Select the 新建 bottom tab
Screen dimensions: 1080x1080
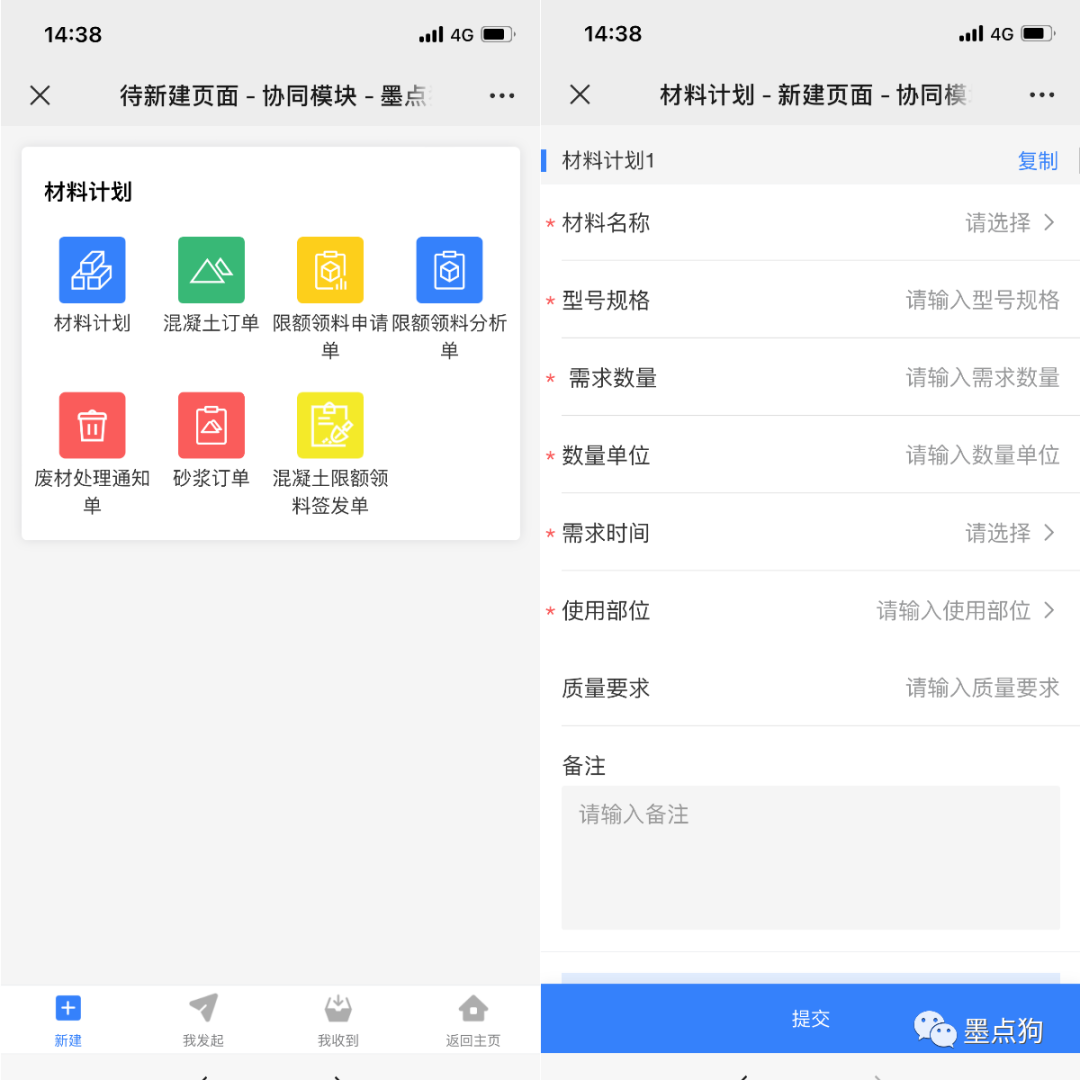[x=68, y=1019]
